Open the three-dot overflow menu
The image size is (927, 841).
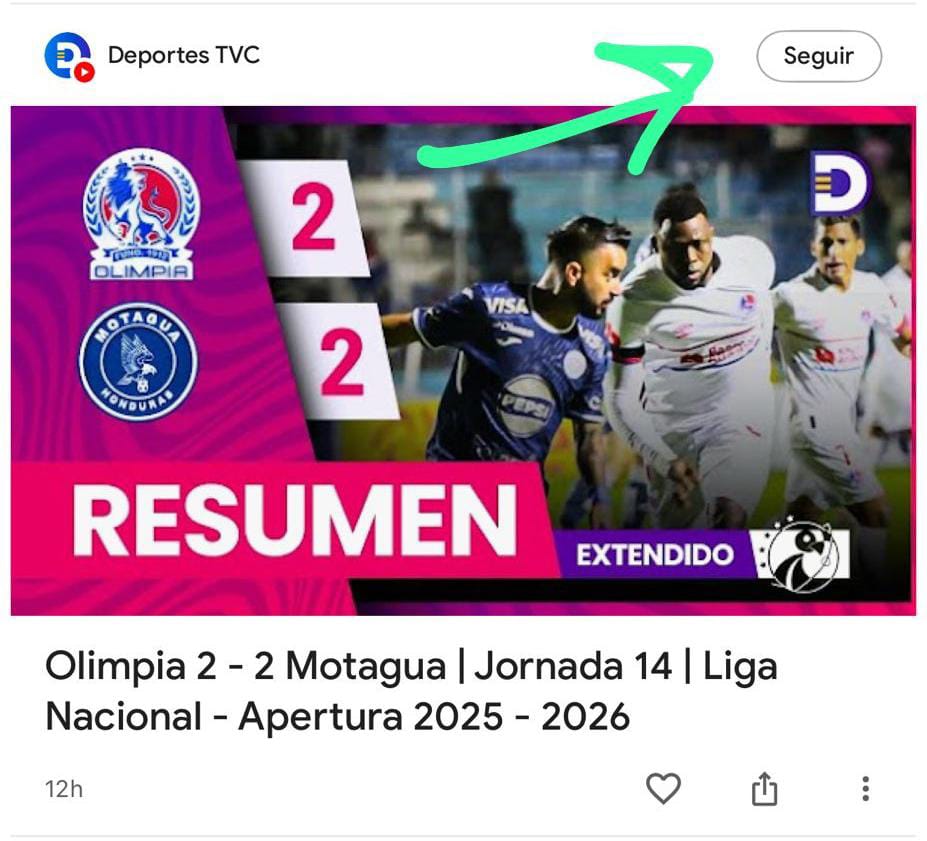pos(865,789)
